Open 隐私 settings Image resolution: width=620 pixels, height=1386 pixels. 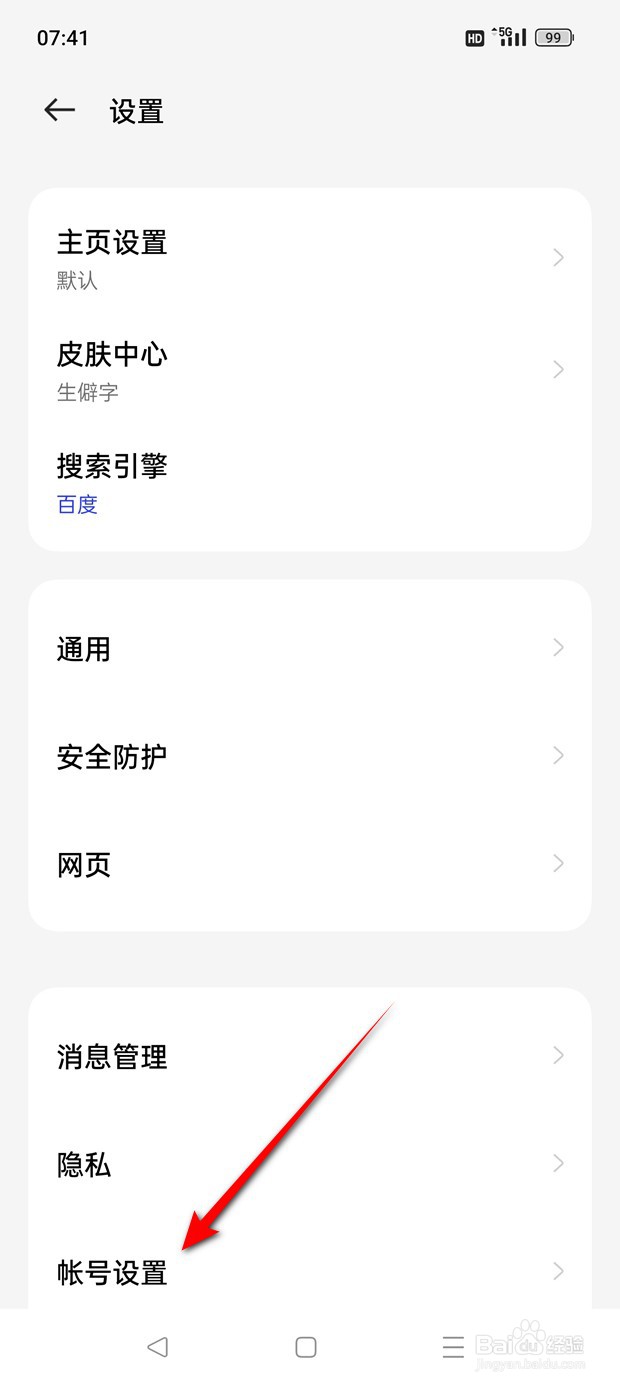point(310,1164)
